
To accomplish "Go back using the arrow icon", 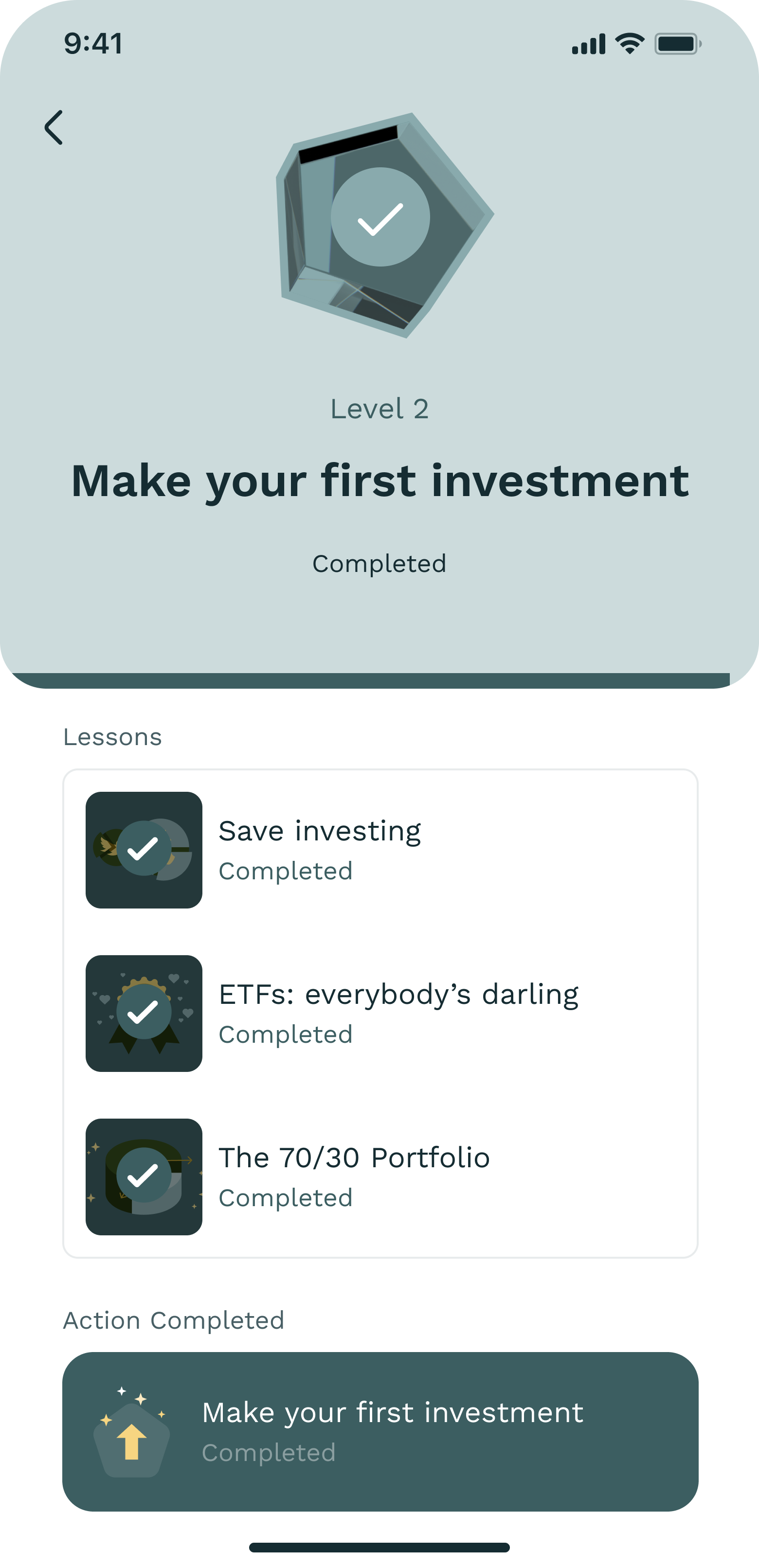I will click(54, 127).
